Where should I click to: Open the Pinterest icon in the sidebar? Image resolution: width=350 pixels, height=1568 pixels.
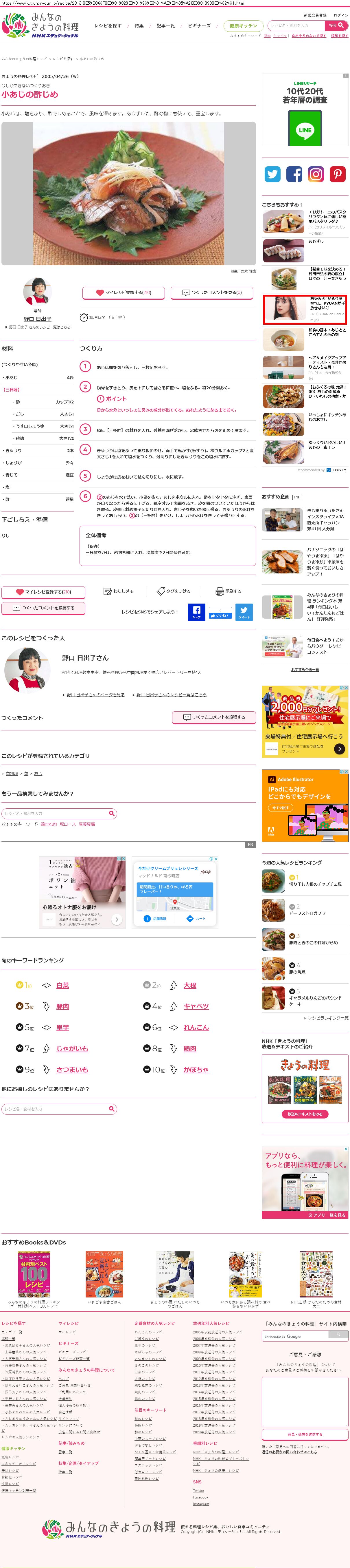tap(337, 174)
